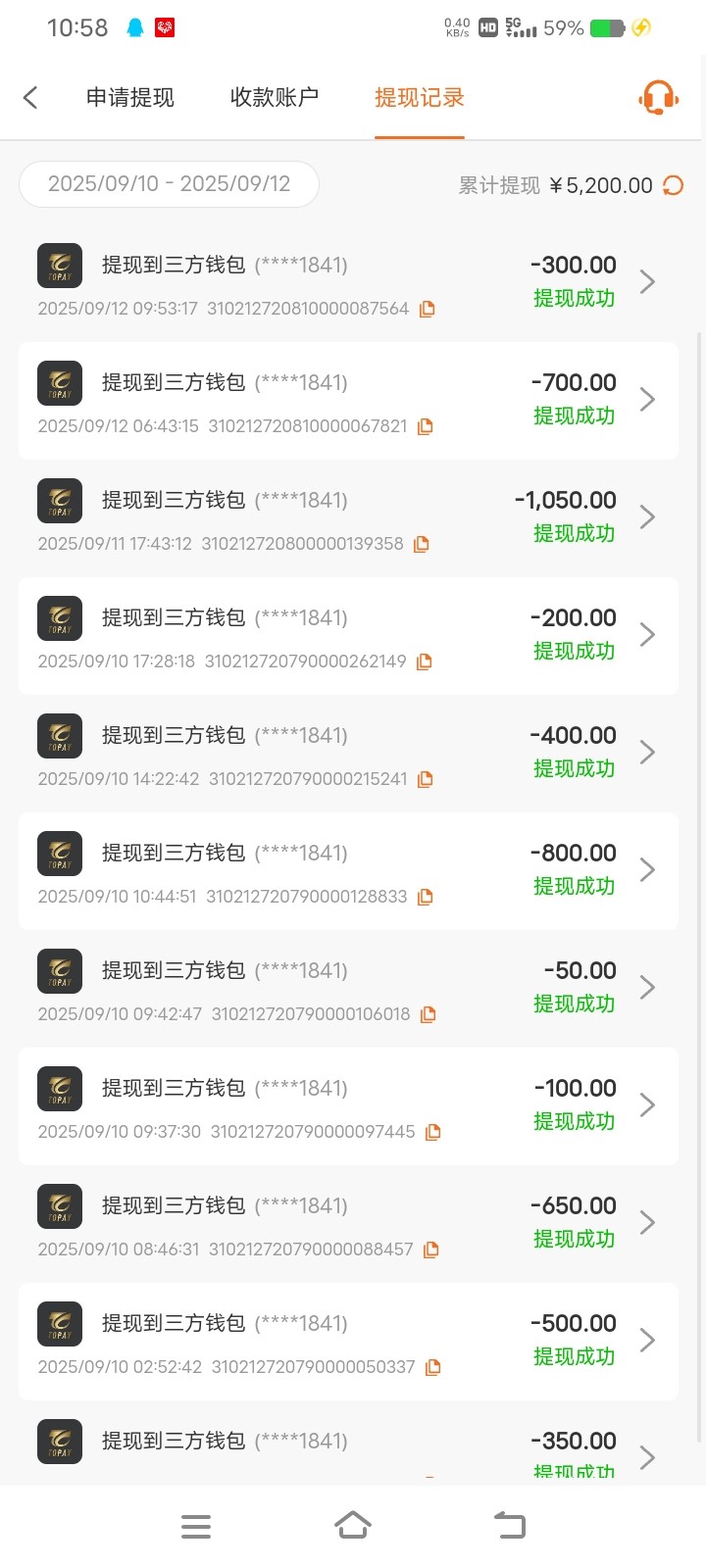
Task: Open customer service headset icon
Action: click(x=658, y=97)
